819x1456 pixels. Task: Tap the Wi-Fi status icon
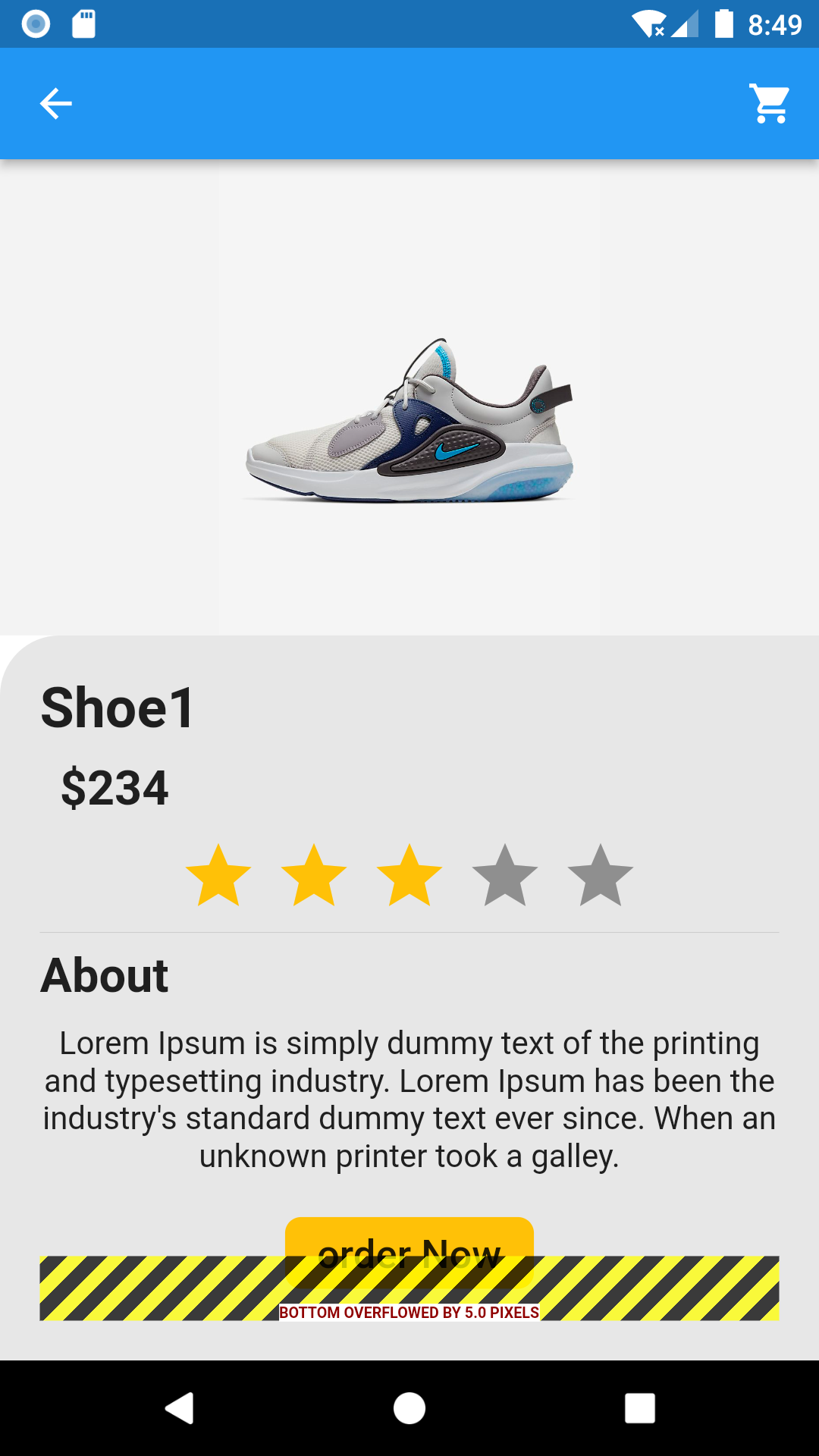[x=649, y=23]
